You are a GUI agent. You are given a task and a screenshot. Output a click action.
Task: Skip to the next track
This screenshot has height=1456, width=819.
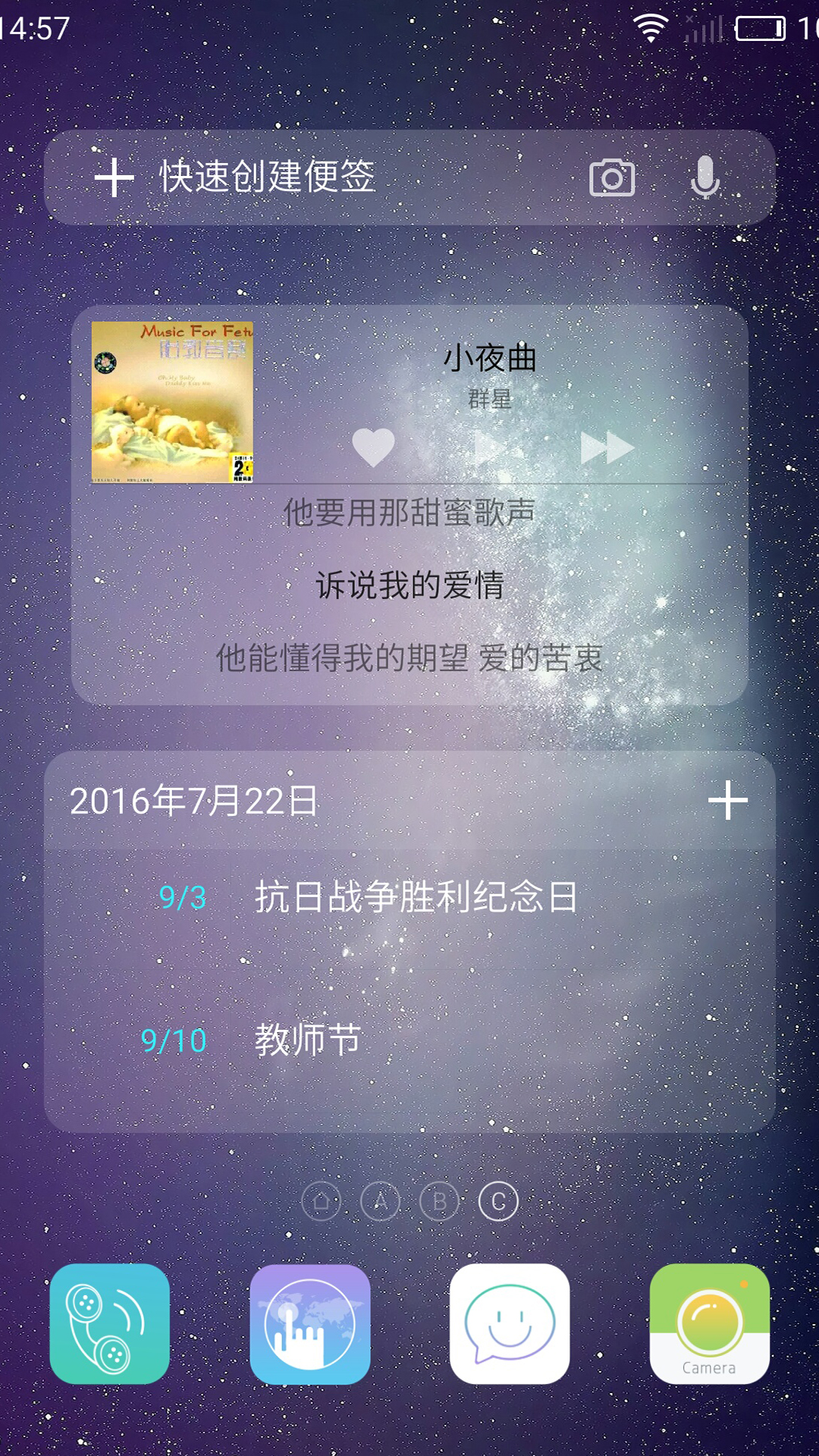click(607, 447)
